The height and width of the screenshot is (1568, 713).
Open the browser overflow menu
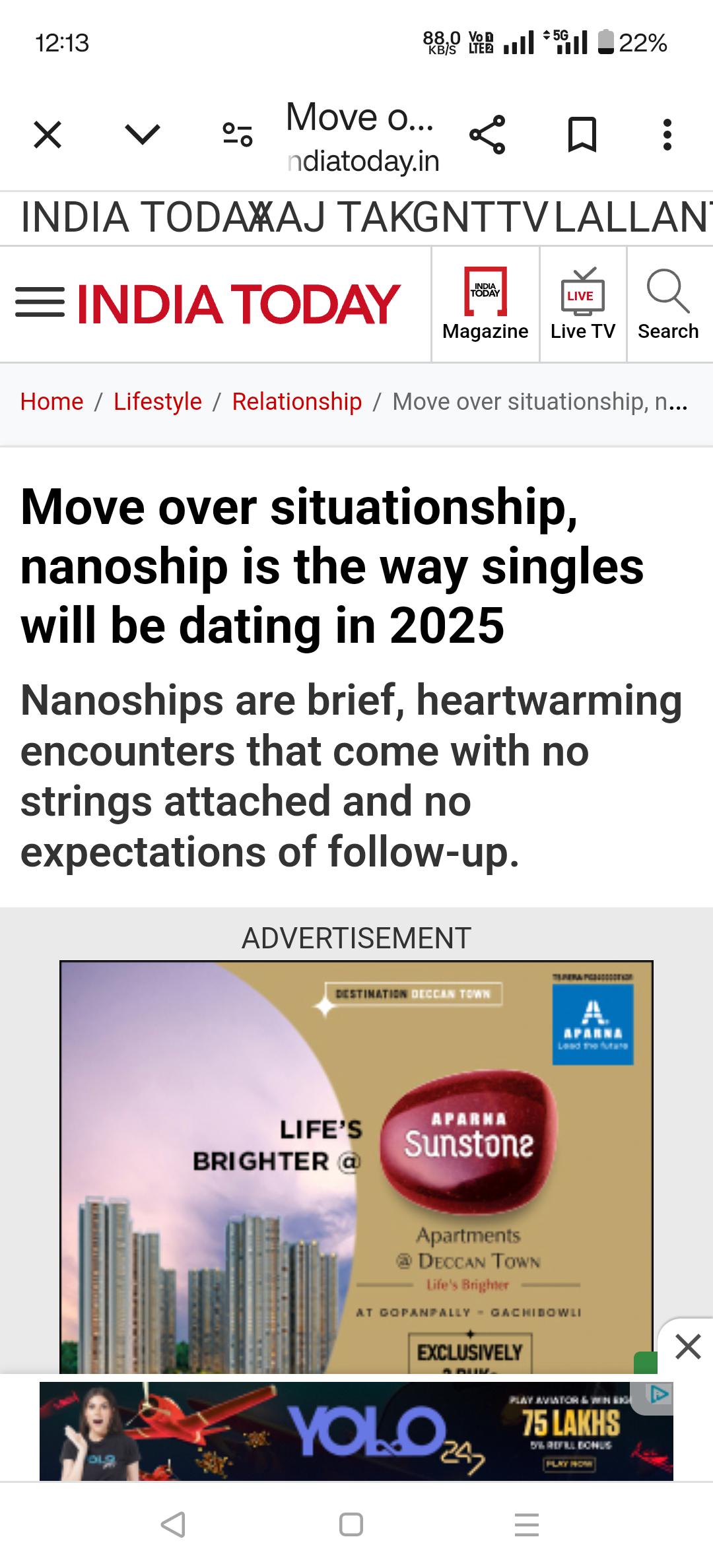pos(667,135)
